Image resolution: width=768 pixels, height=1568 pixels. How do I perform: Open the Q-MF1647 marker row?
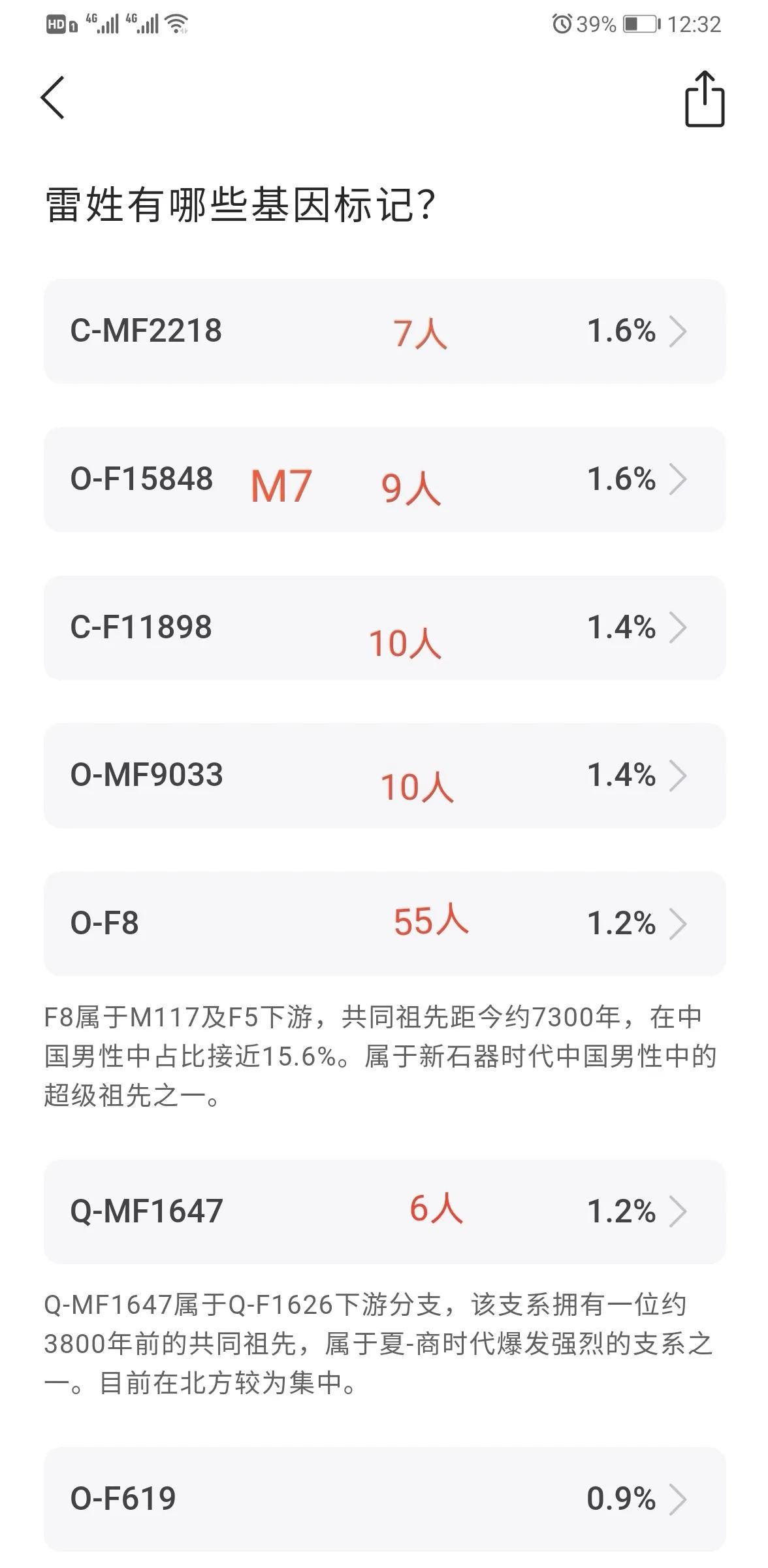pos(385,1211)
